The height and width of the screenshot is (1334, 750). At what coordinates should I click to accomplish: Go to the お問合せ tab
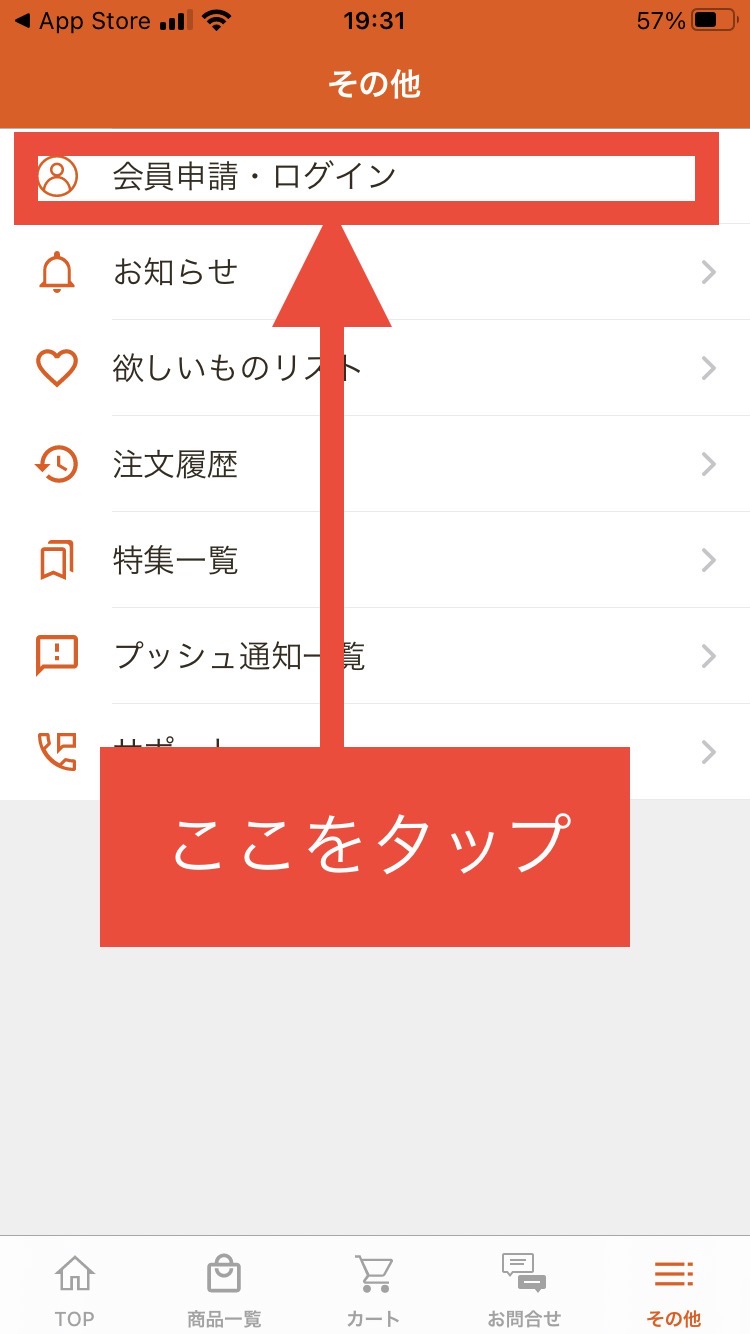(x=524, y=1289)
